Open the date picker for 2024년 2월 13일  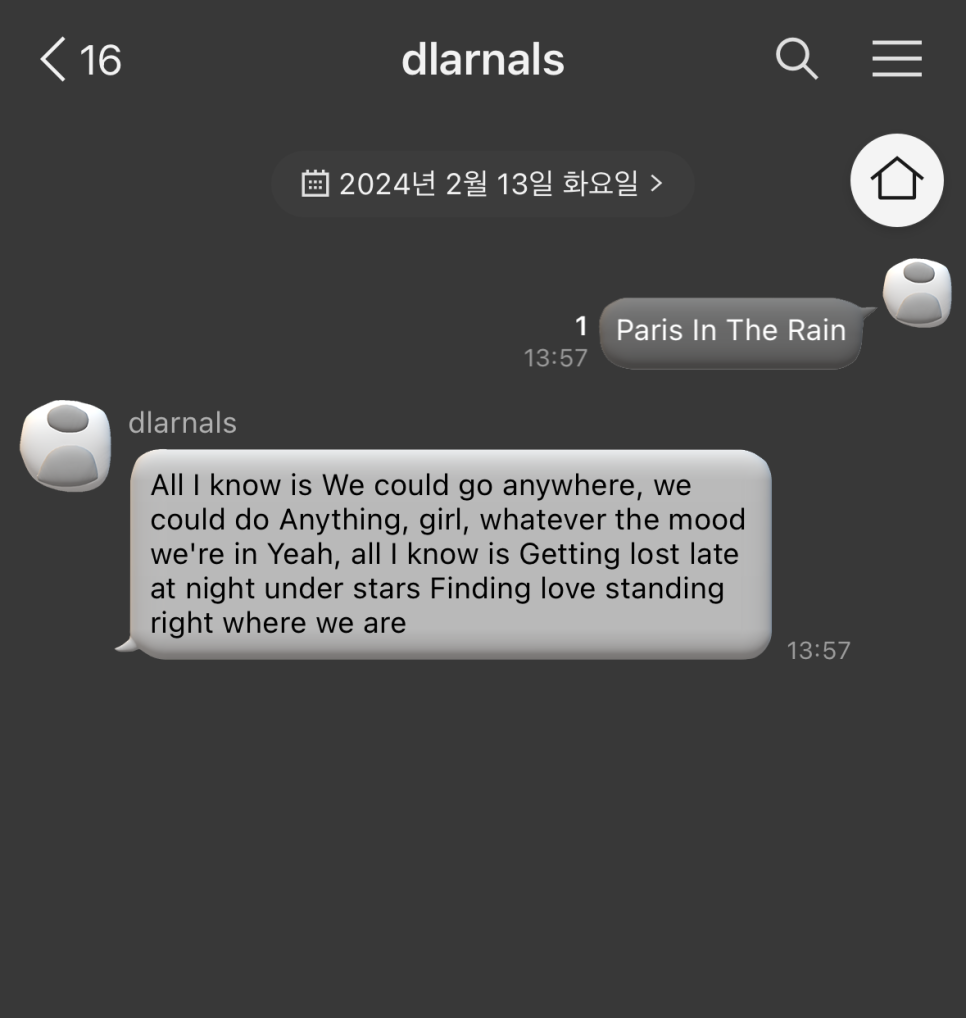(x=482, y=184)
